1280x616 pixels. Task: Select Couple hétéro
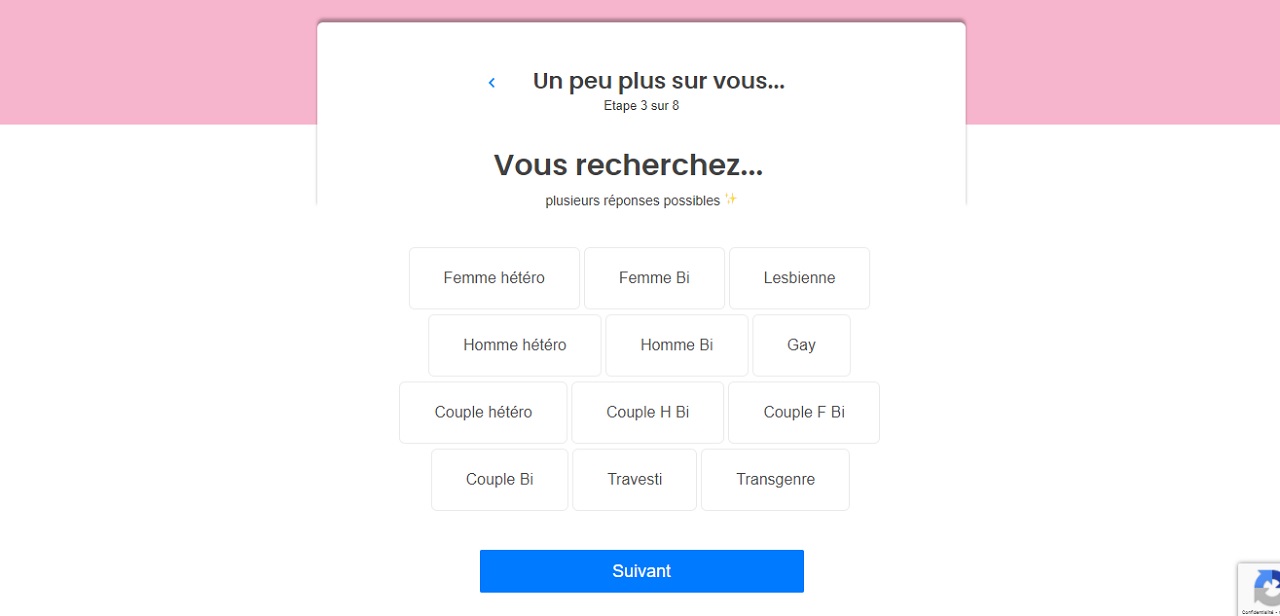tap(483, 412)
